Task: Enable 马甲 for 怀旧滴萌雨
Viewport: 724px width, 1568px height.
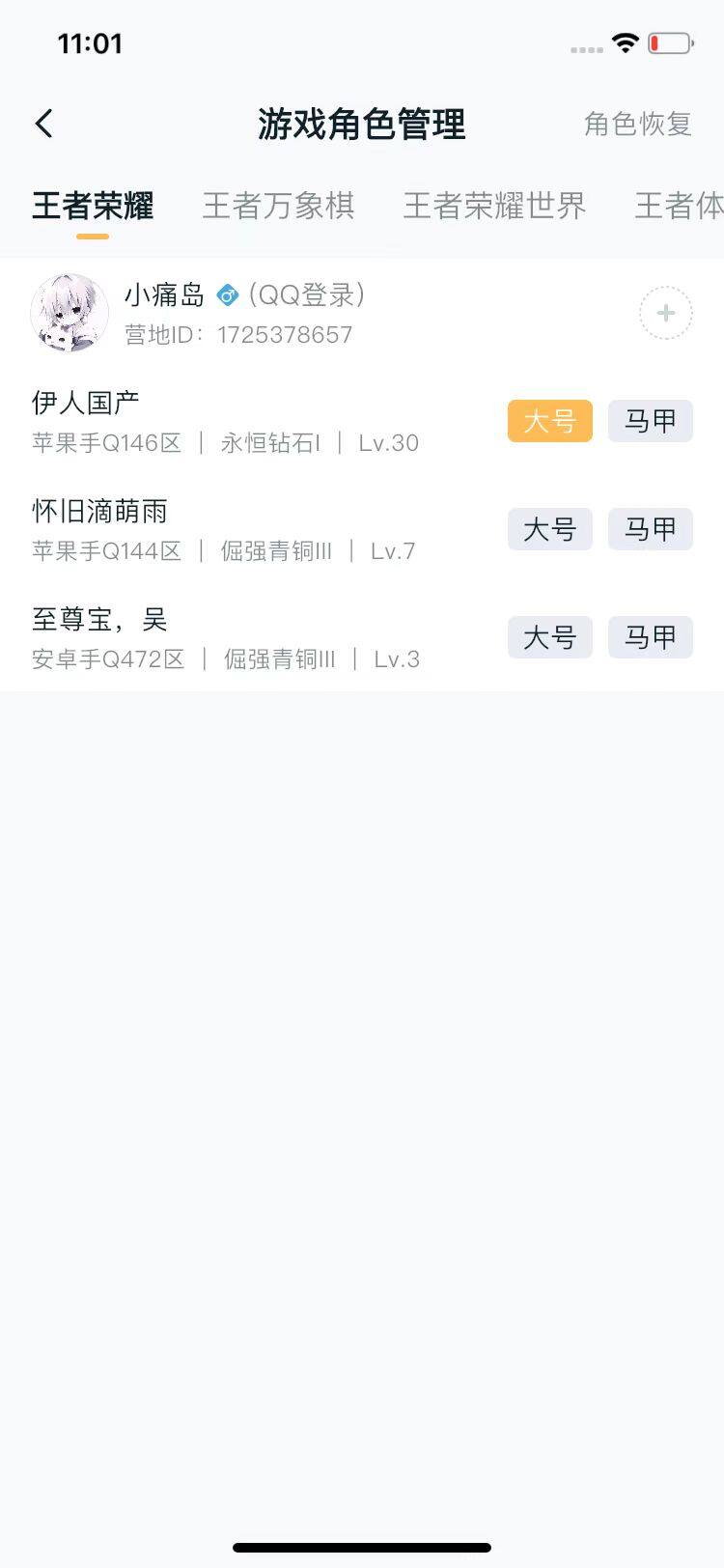Action: point(650,529)
